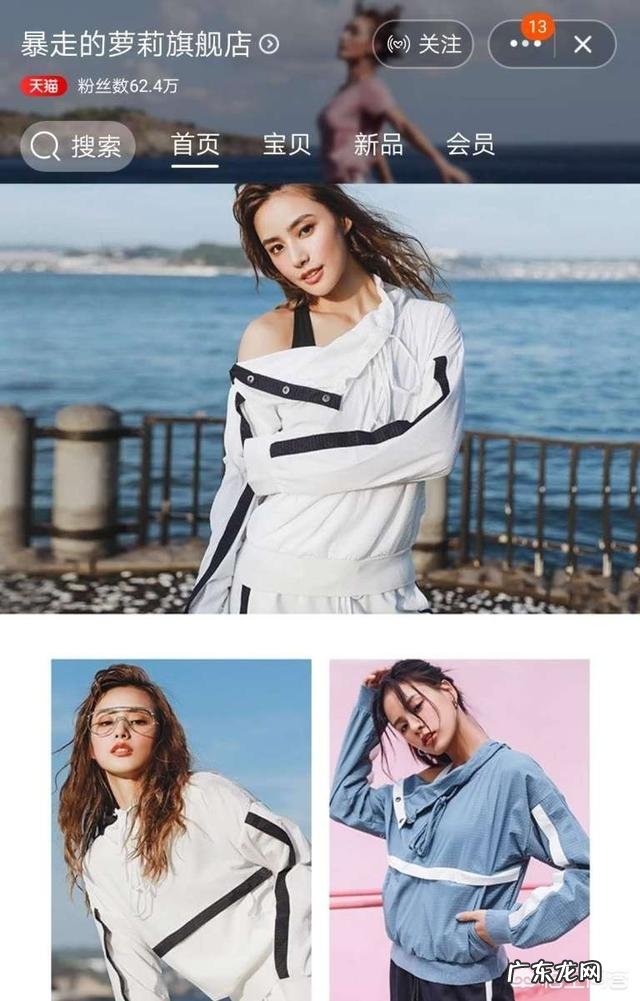Open the seaside white jacket banner

(320, 398)
